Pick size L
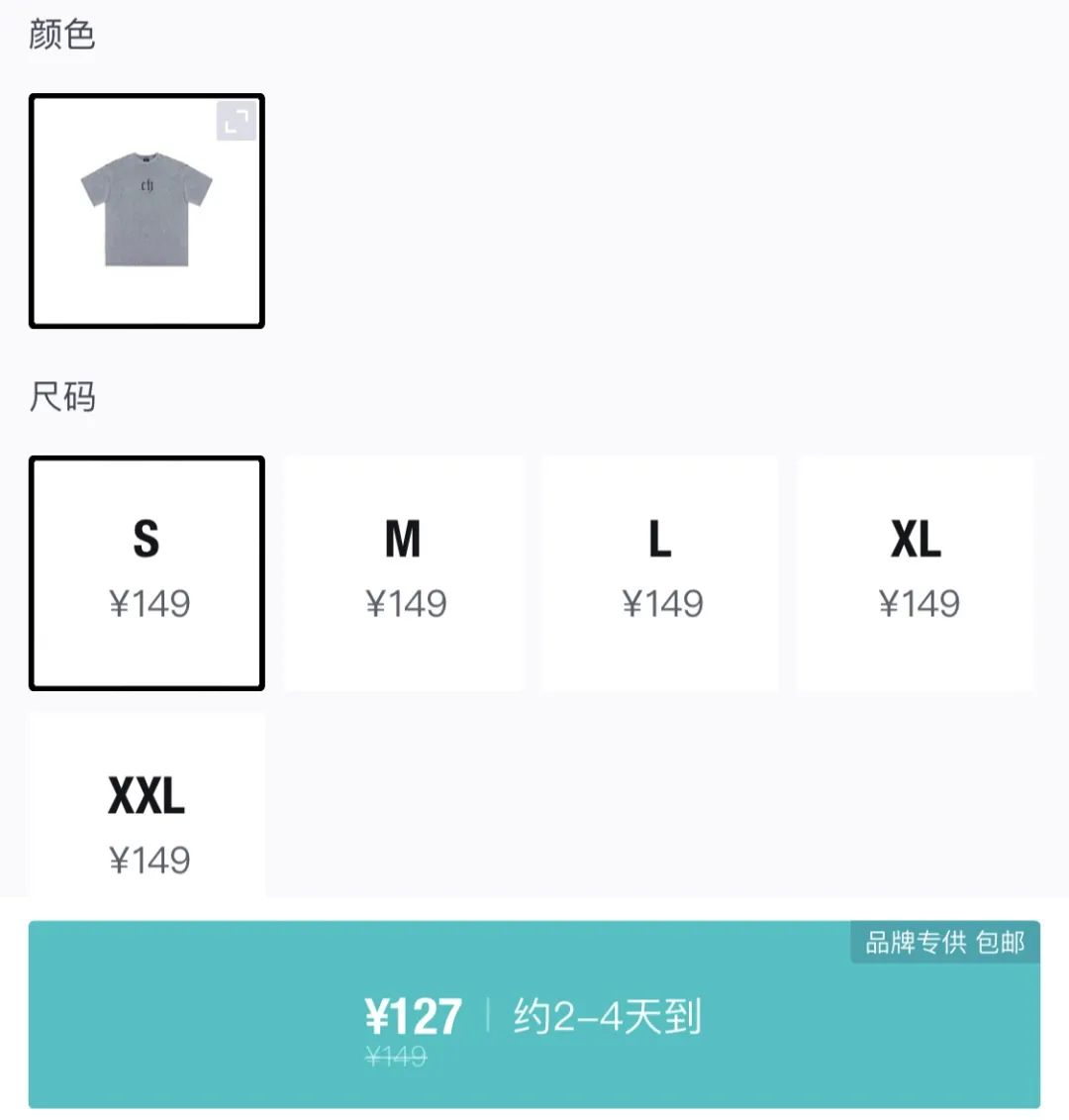The image size is (1069, 1120). [x=660, y=572]
